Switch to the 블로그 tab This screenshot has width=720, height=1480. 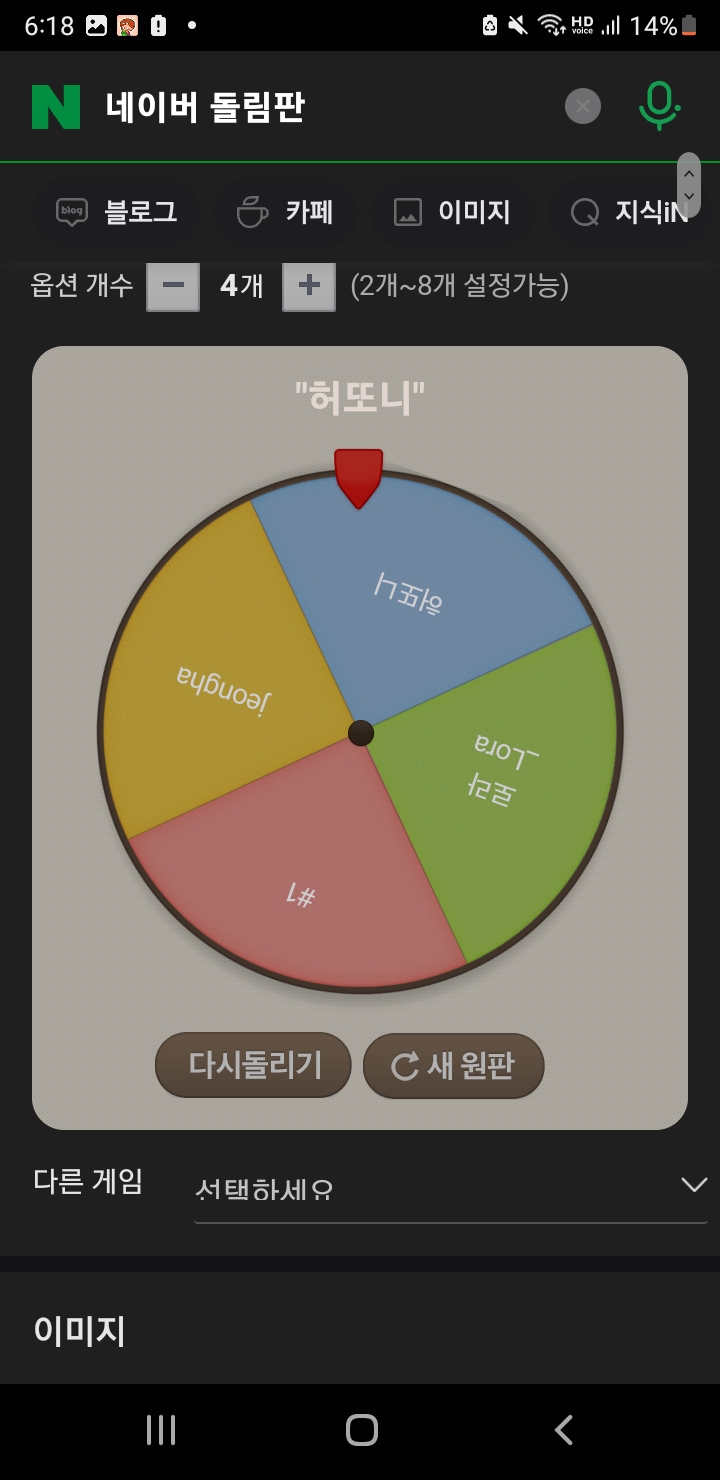[x=117, y=212]
